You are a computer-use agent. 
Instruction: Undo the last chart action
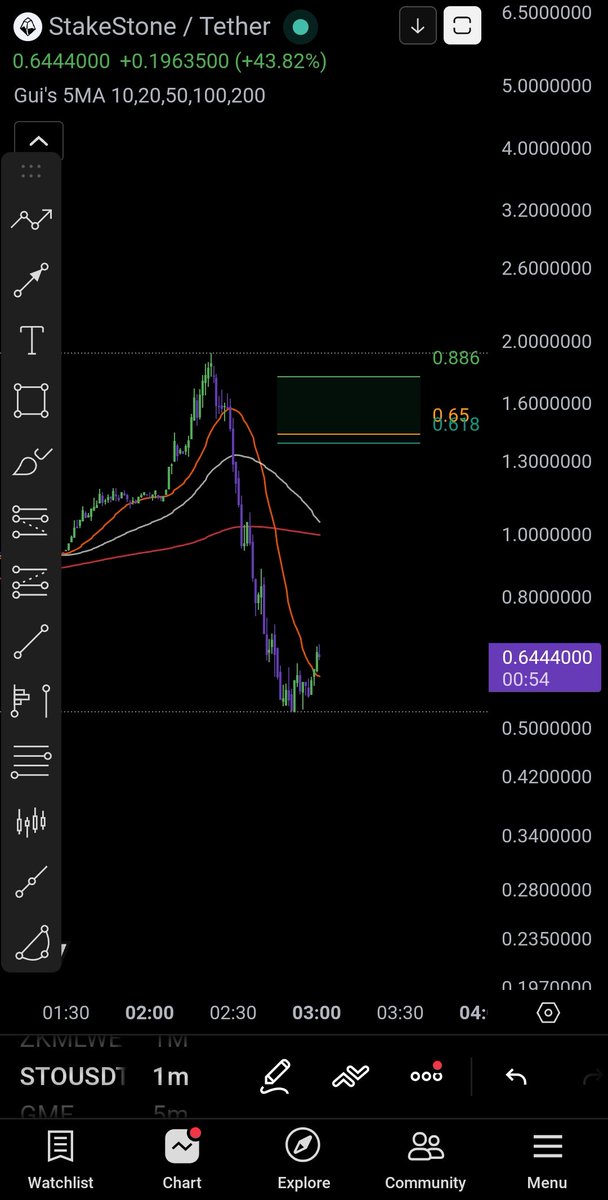pos(516,1076)
